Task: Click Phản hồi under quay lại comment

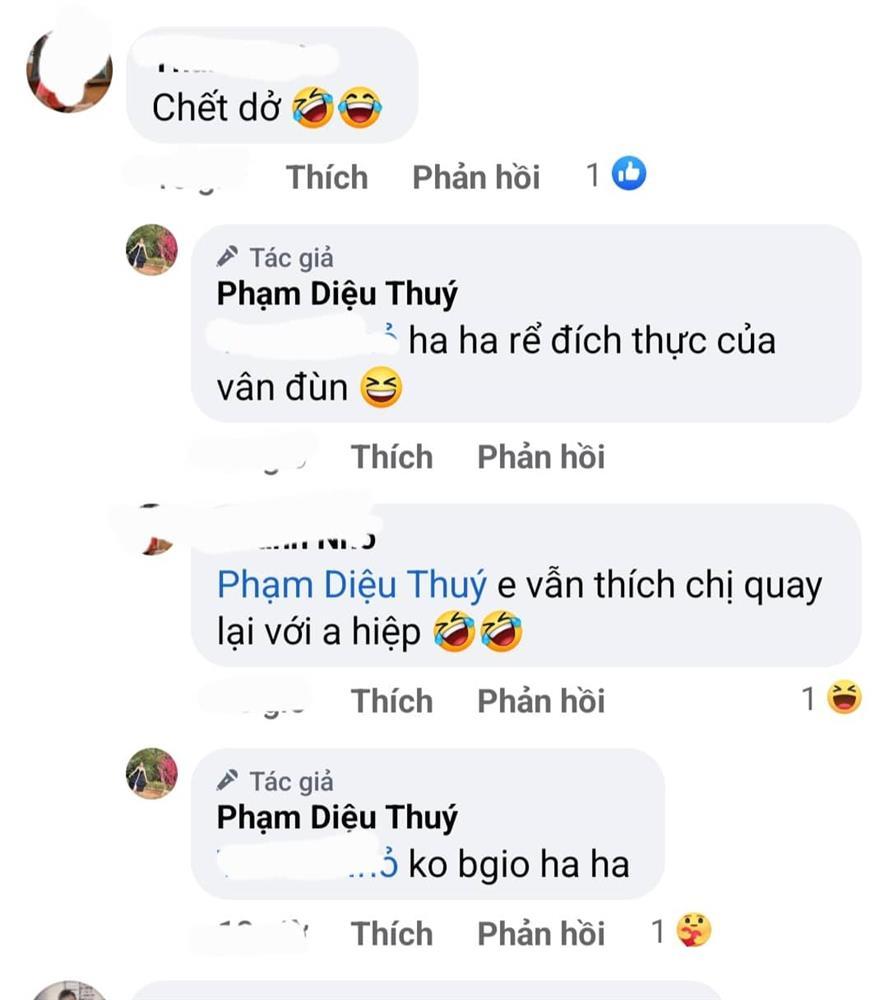Action: tap(541, 700)
